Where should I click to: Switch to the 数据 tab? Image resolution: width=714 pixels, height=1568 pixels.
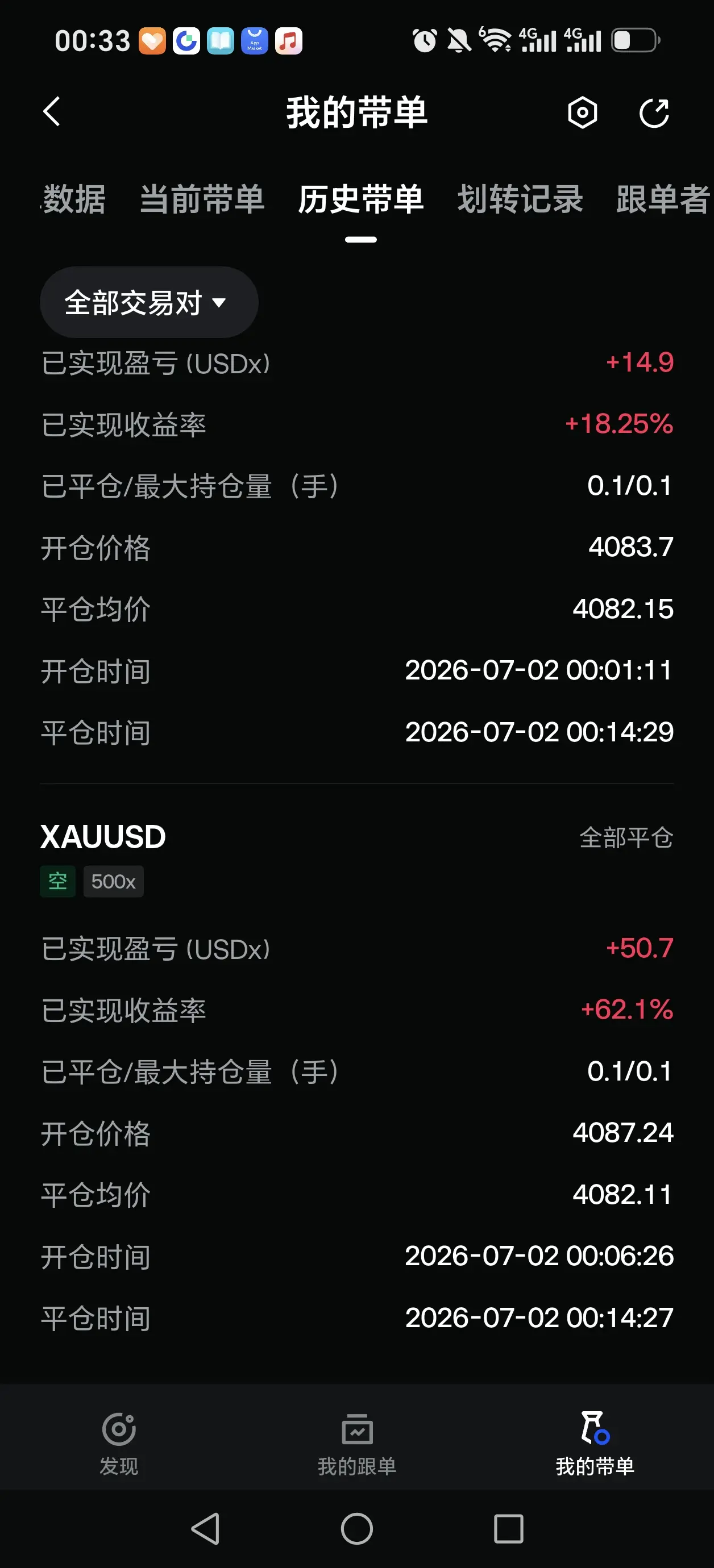click(73, 199)
